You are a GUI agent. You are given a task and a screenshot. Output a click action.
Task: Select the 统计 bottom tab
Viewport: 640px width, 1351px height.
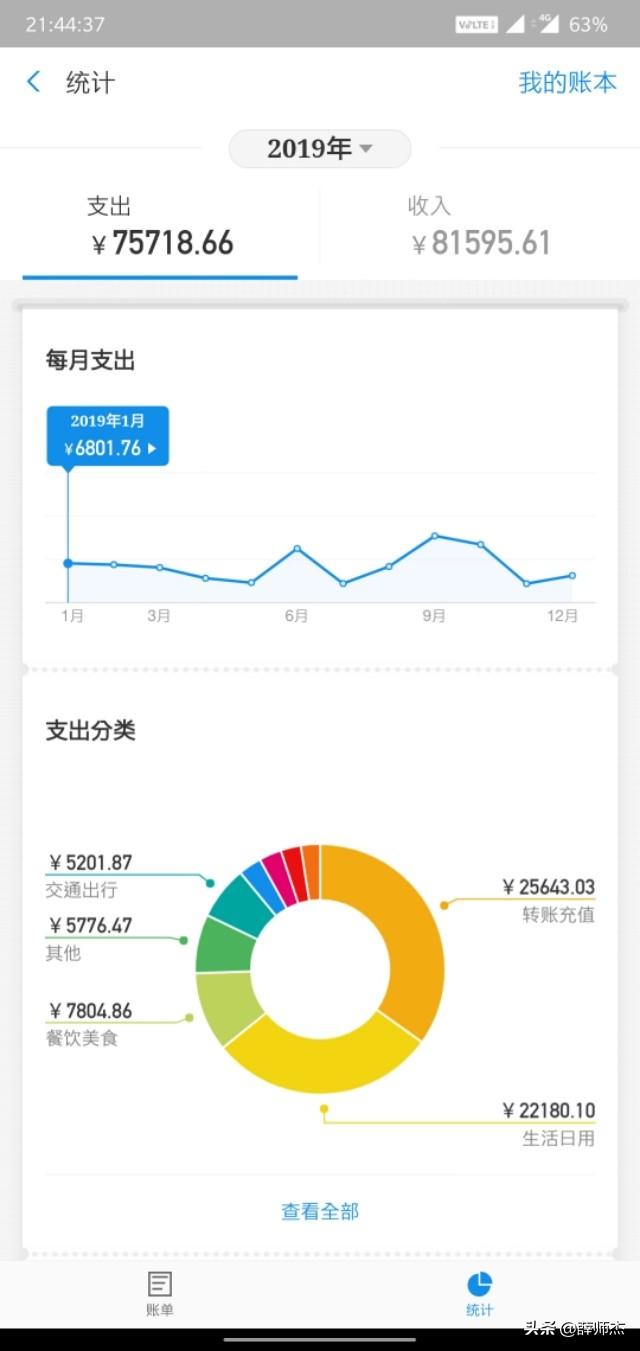(x=480, y=1293)
